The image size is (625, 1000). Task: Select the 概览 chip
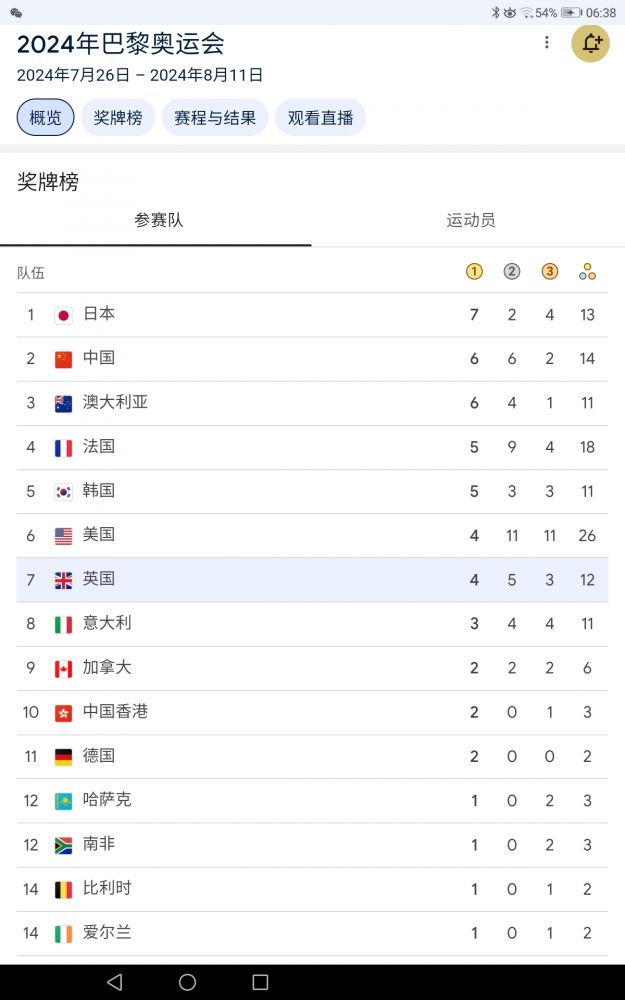45,118
